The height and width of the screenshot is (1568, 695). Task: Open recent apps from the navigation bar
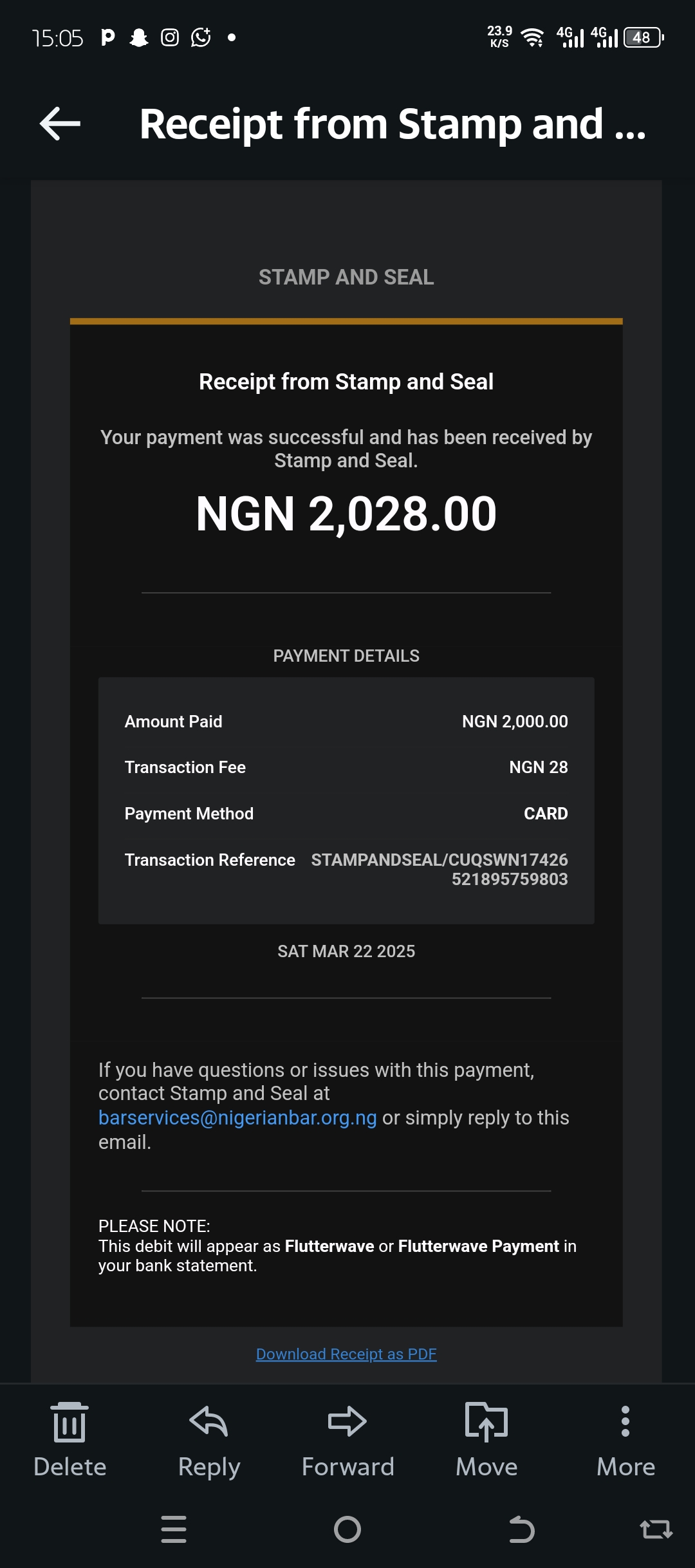point(174,1529)
